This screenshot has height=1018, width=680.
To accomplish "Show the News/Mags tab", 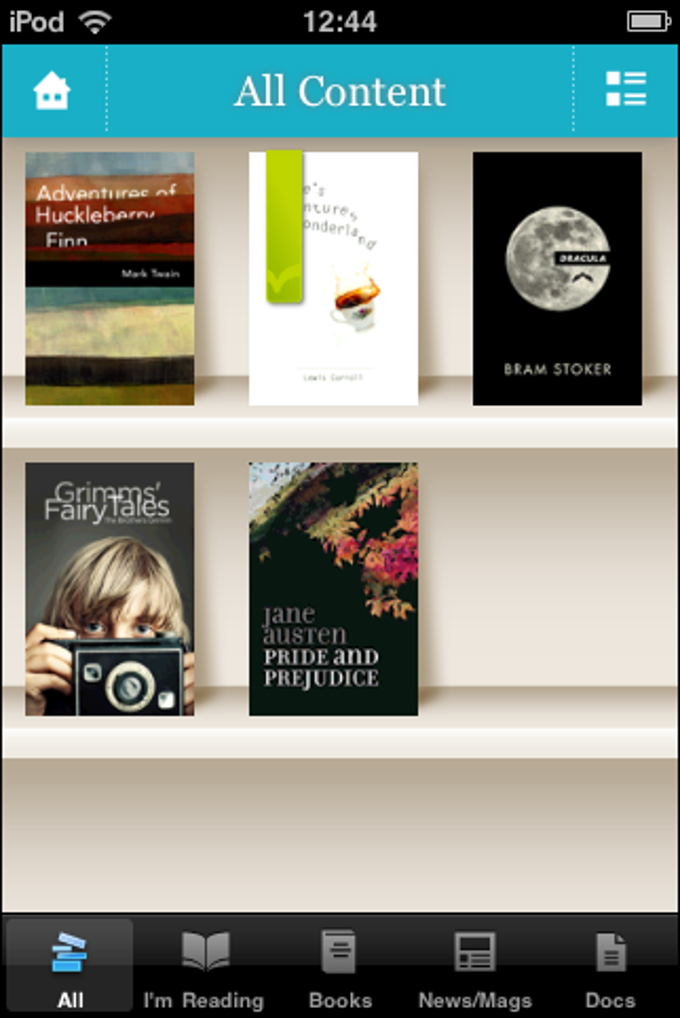I will 475,966.
